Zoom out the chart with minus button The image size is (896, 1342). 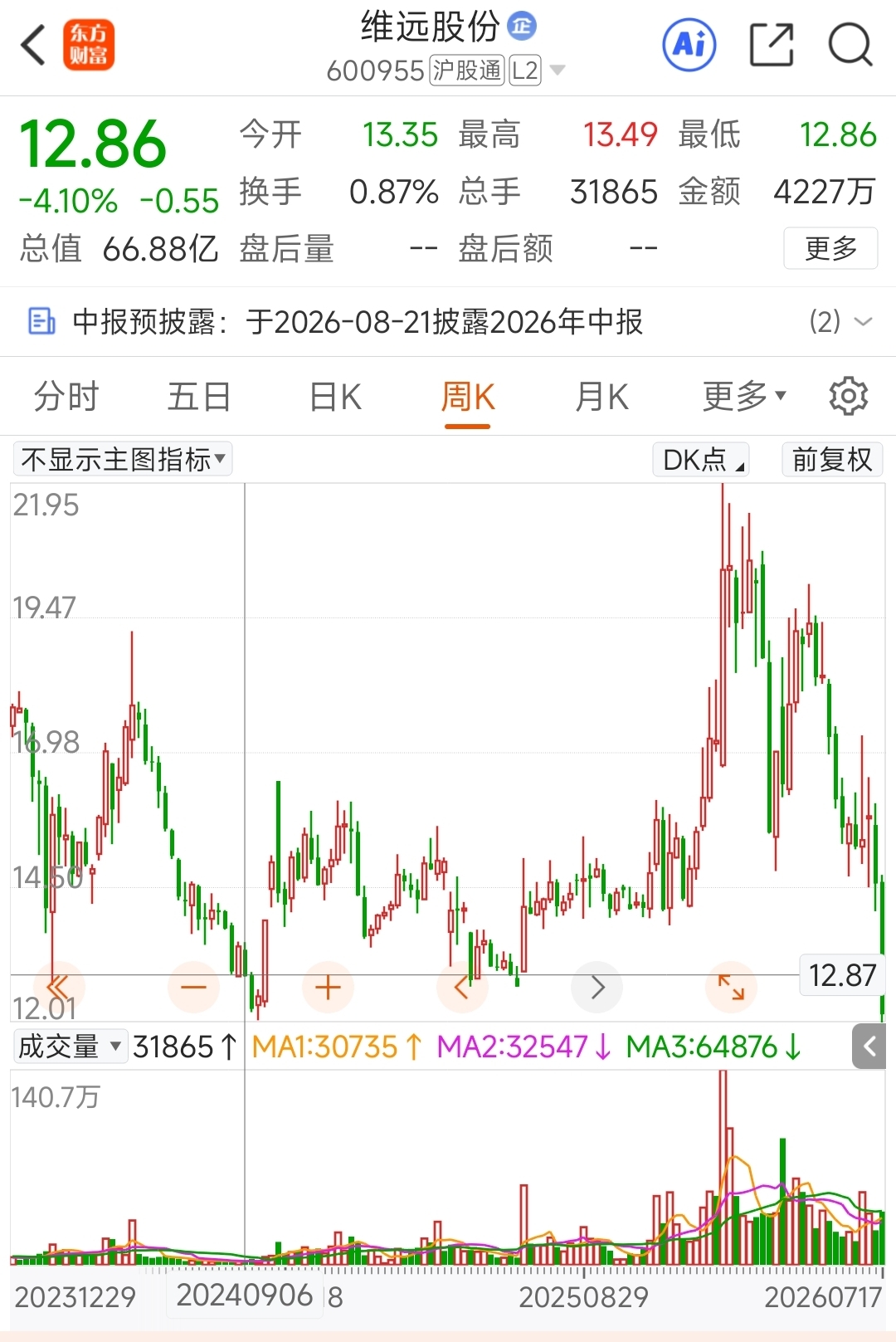(x=193, y=987)
